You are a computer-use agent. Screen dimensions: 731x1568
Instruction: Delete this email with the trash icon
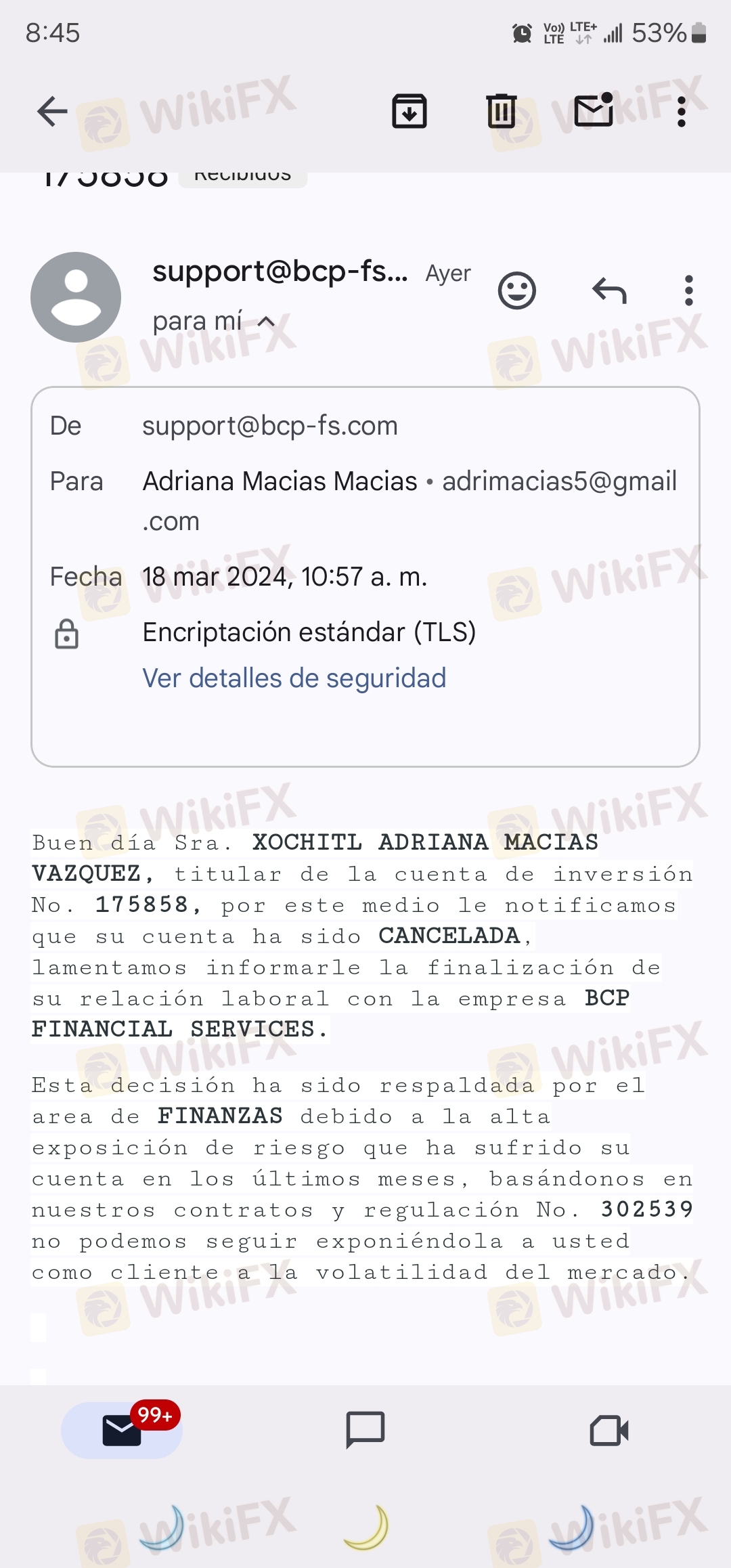click(502, 111)
